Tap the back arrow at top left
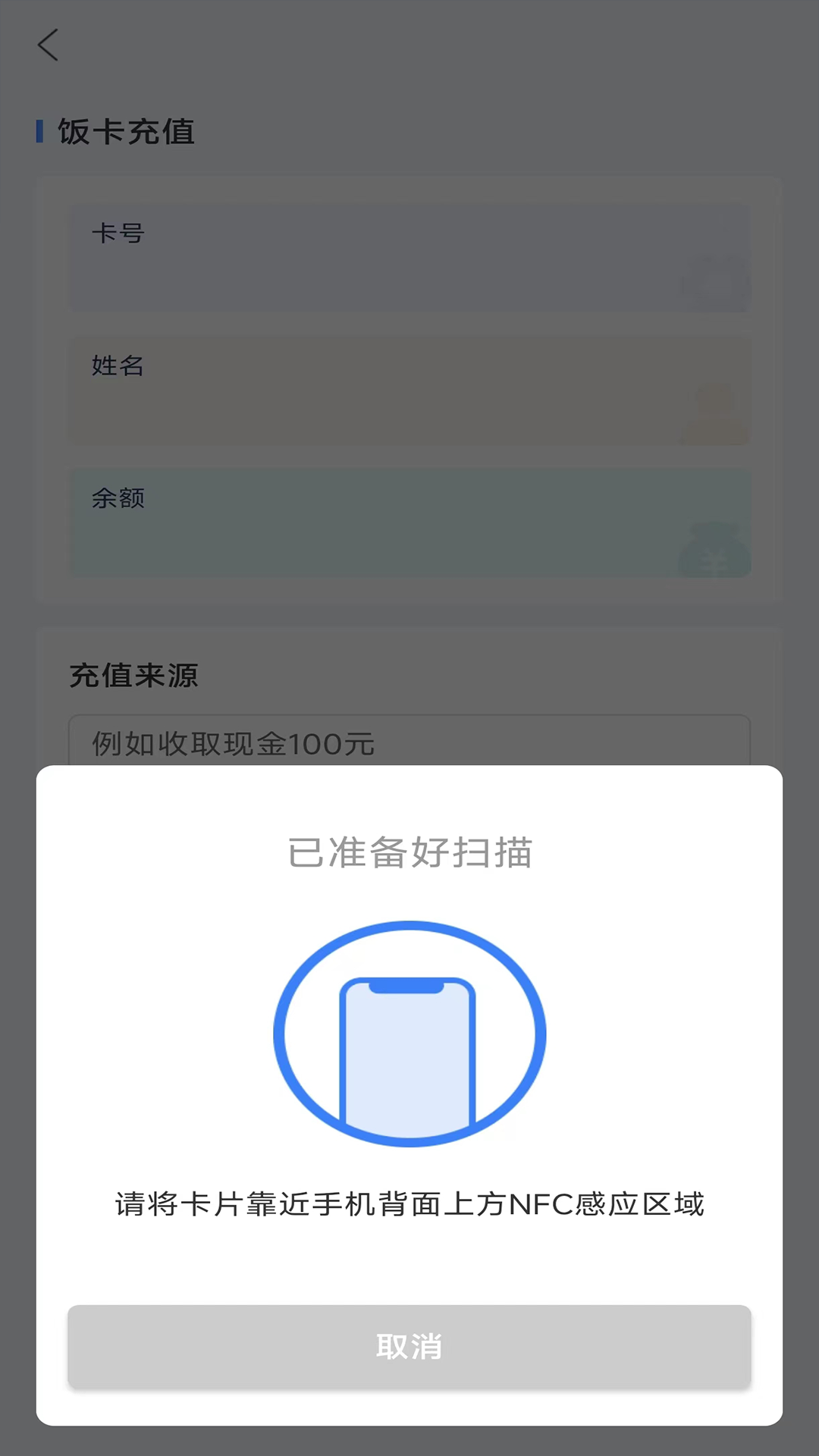The width and height of the screenshot is (819, 1456). [x=48, y=45]
